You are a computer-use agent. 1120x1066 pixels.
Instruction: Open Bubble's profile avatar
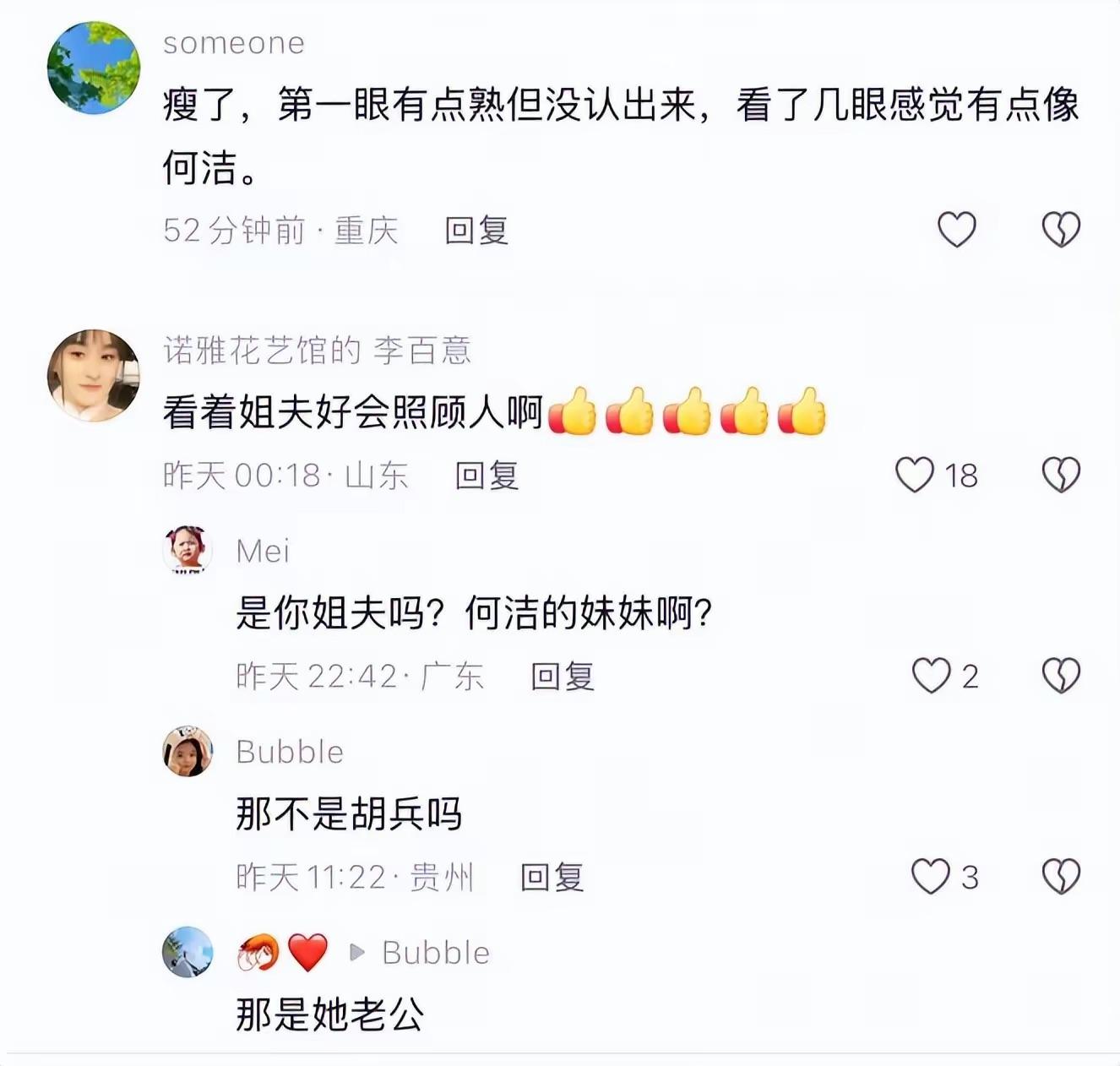coord(188,751)
